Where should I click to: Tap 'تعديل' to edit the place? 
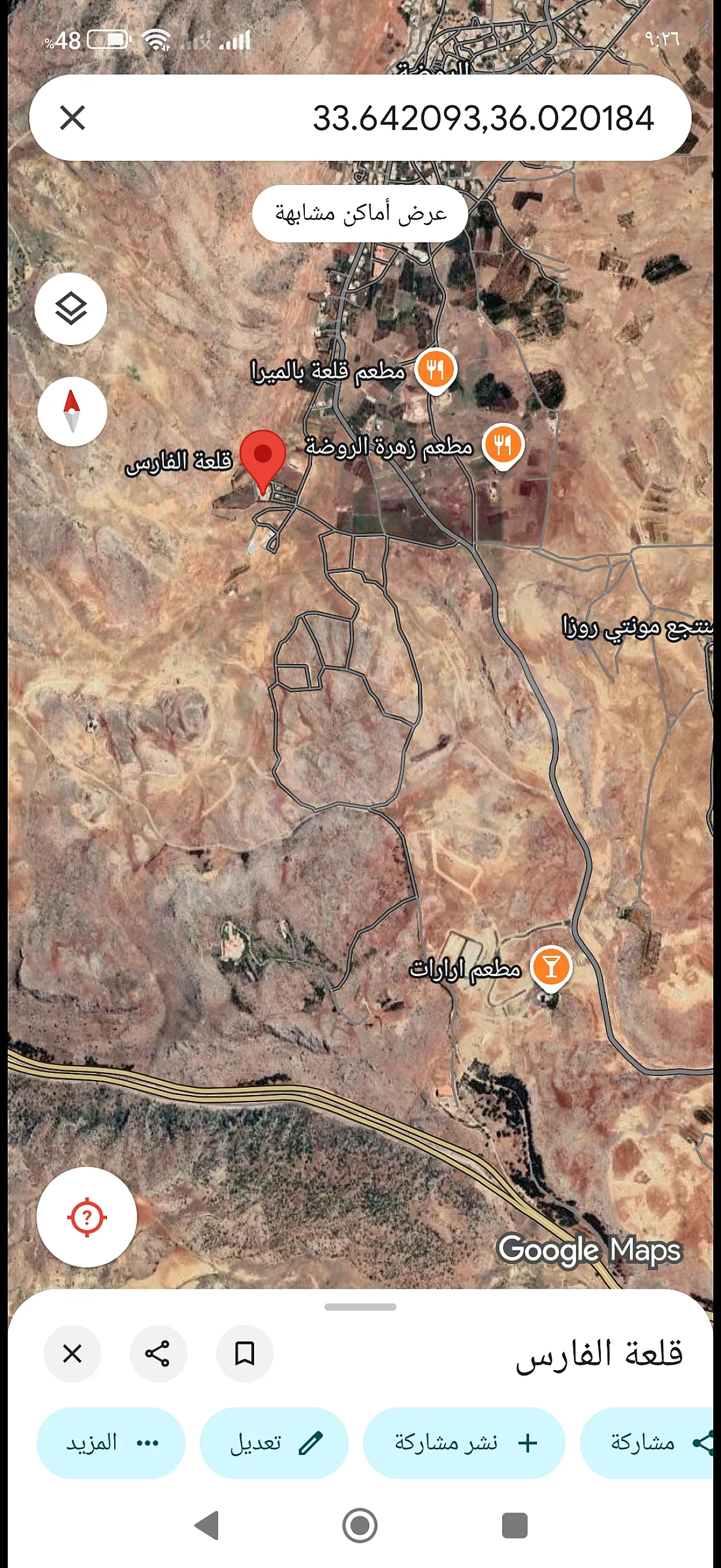(x=274, y=1442)
